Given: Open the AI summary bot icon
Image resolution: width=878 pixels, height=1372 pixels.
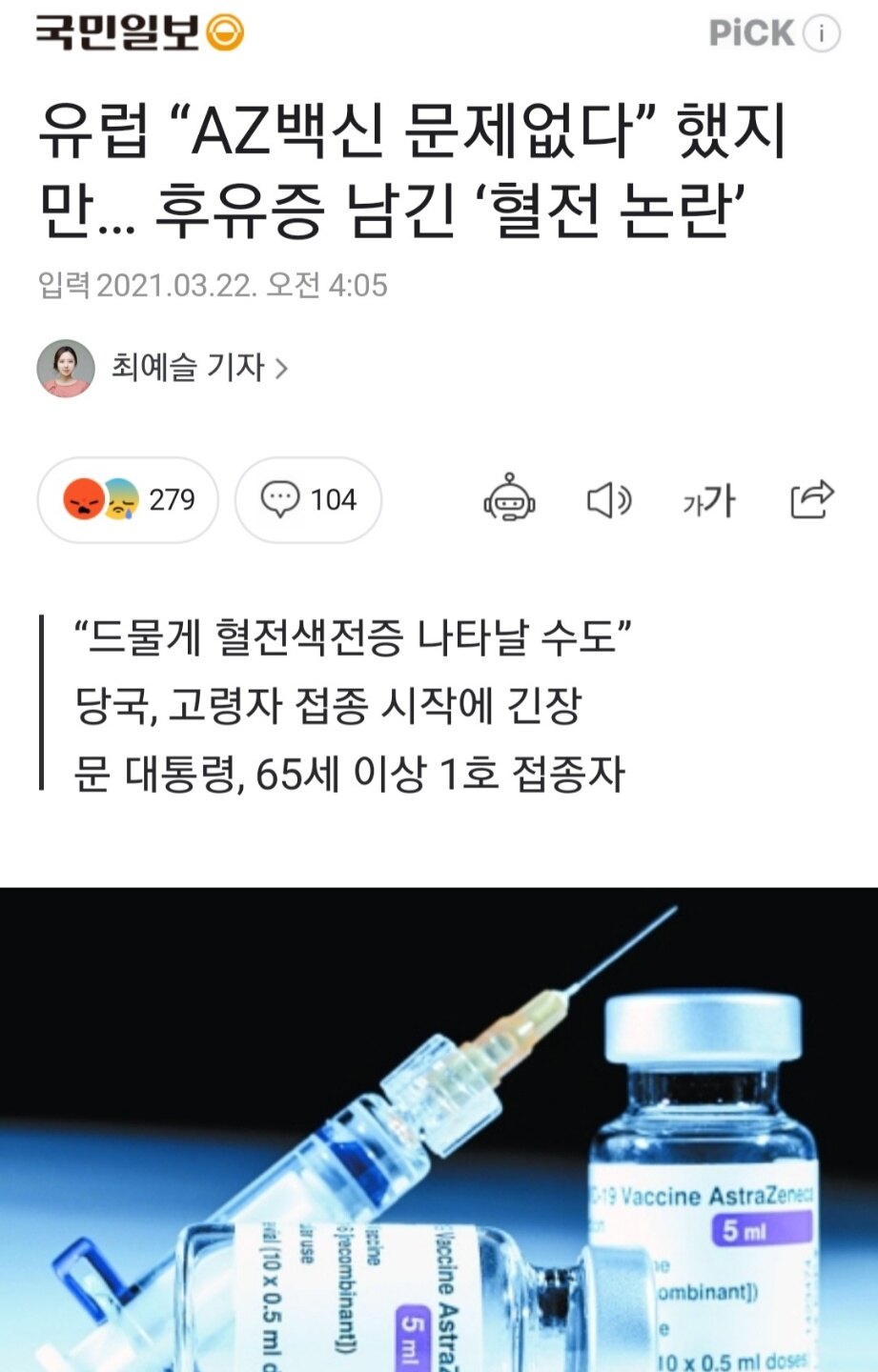Looking at the screenshot, I should (x=509, y=498).
